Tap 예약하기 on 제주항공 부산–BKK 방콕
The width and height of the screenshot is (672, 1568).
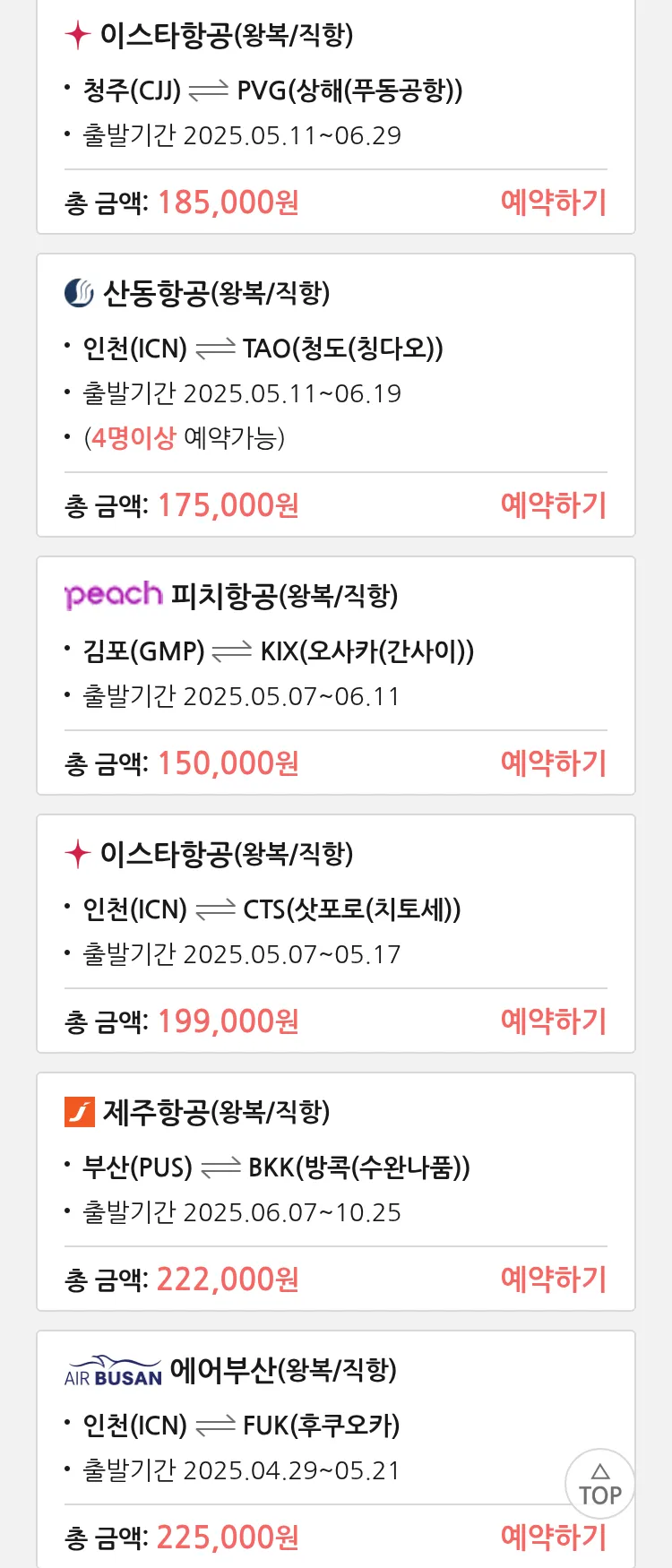[x=553, y=1279]
